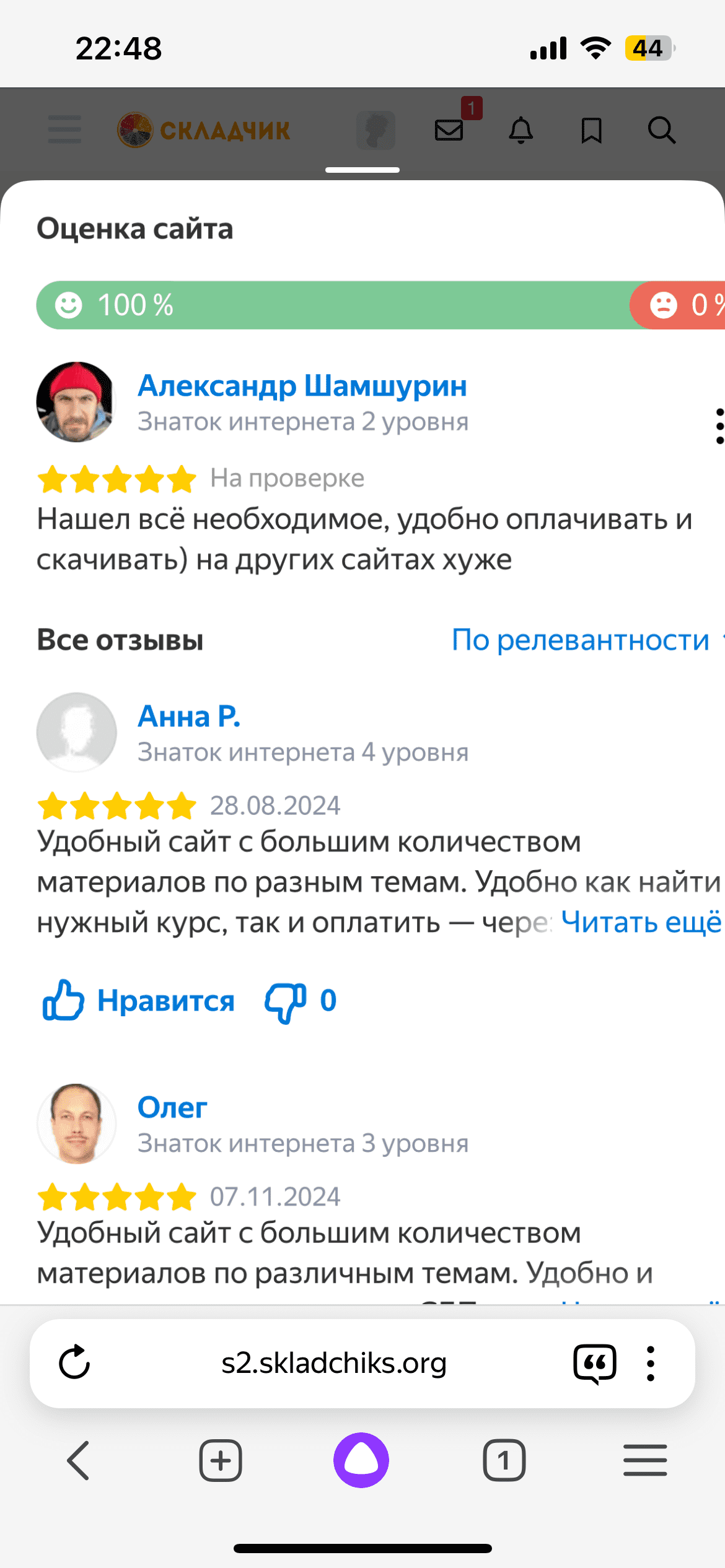This screenshot has height=1568, width=725.
Task: Open Олег's profile name link
Action: (172, 1107)
